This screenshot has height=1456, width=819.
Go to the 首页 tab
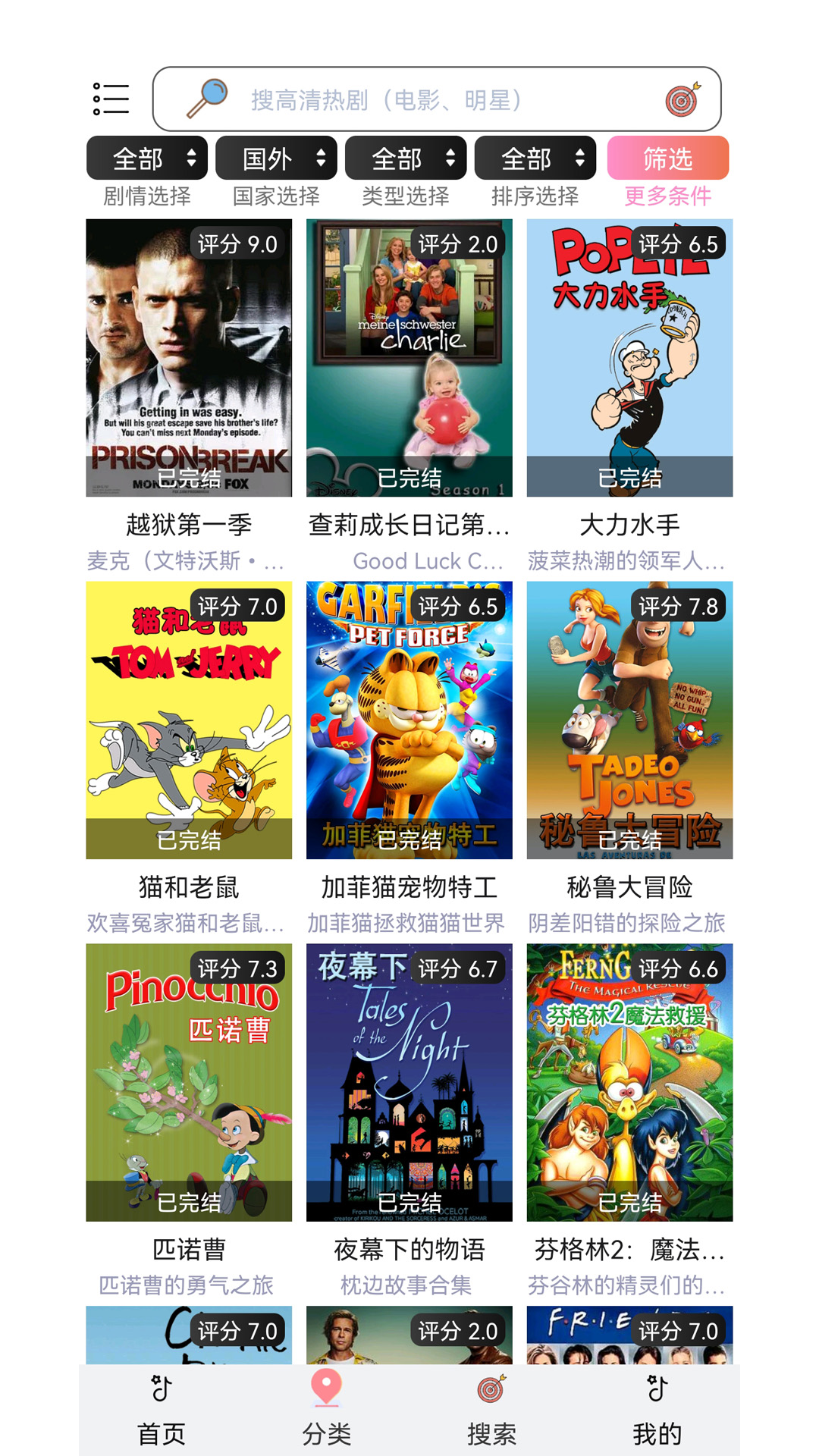[x=161, y=1410]
